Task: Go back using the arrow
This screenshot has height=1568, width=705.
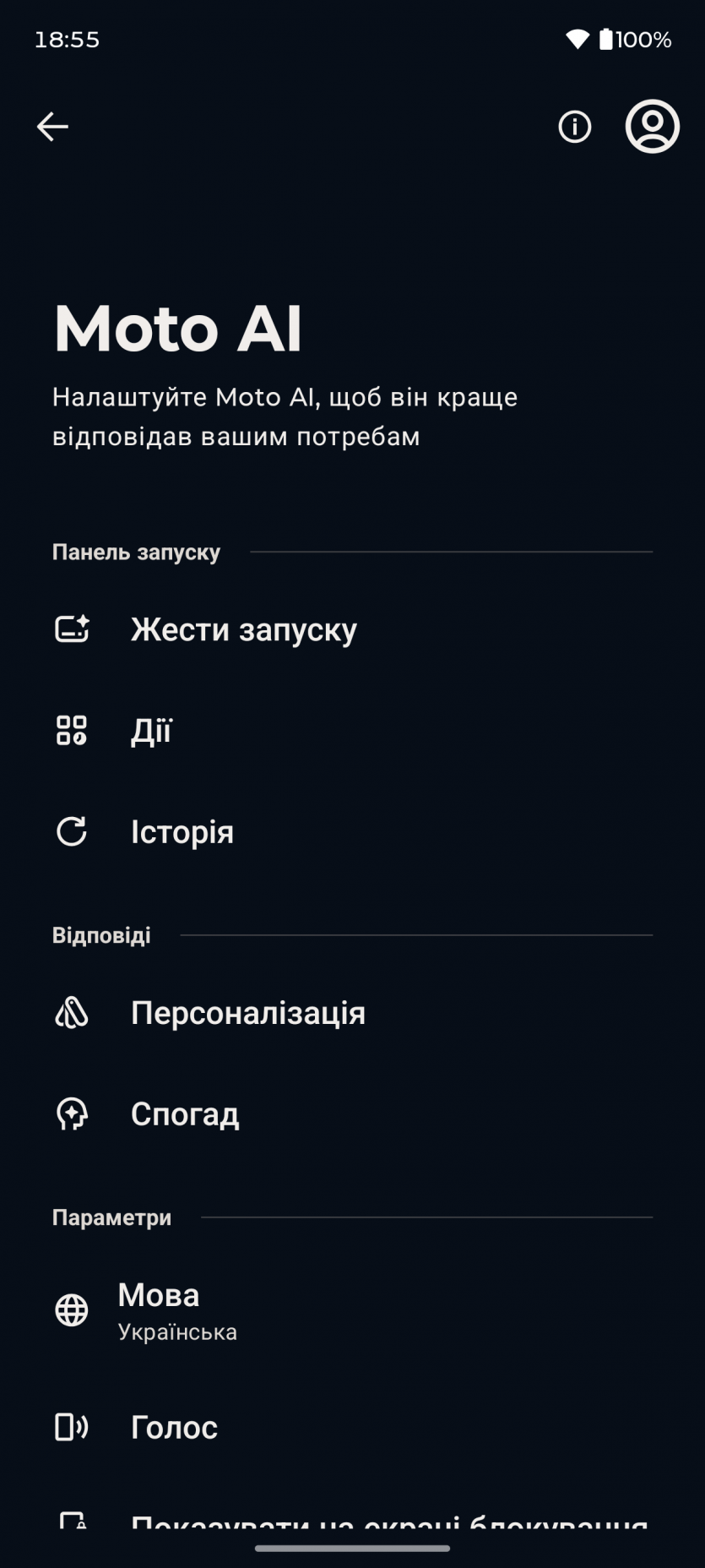Action: [x=52, y=127]
